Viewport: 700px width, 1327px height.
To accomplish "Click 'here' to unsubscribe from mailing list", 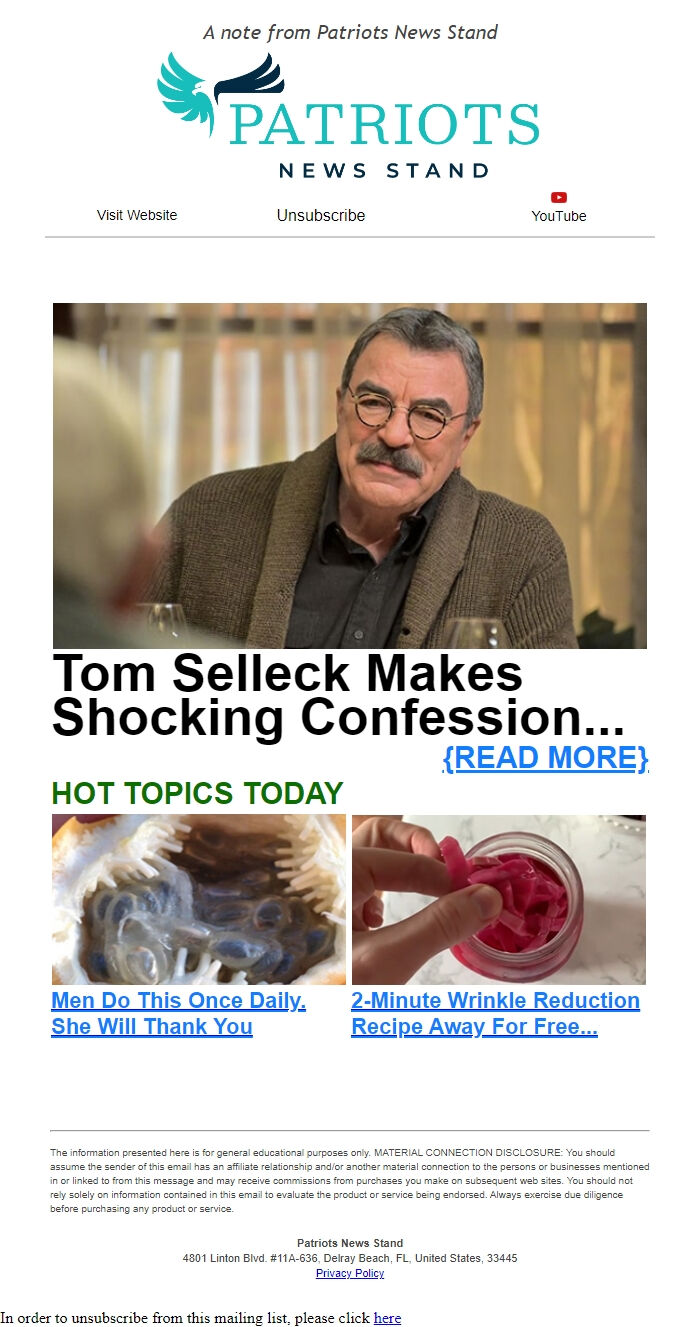I will click(x=387, y=1318).
